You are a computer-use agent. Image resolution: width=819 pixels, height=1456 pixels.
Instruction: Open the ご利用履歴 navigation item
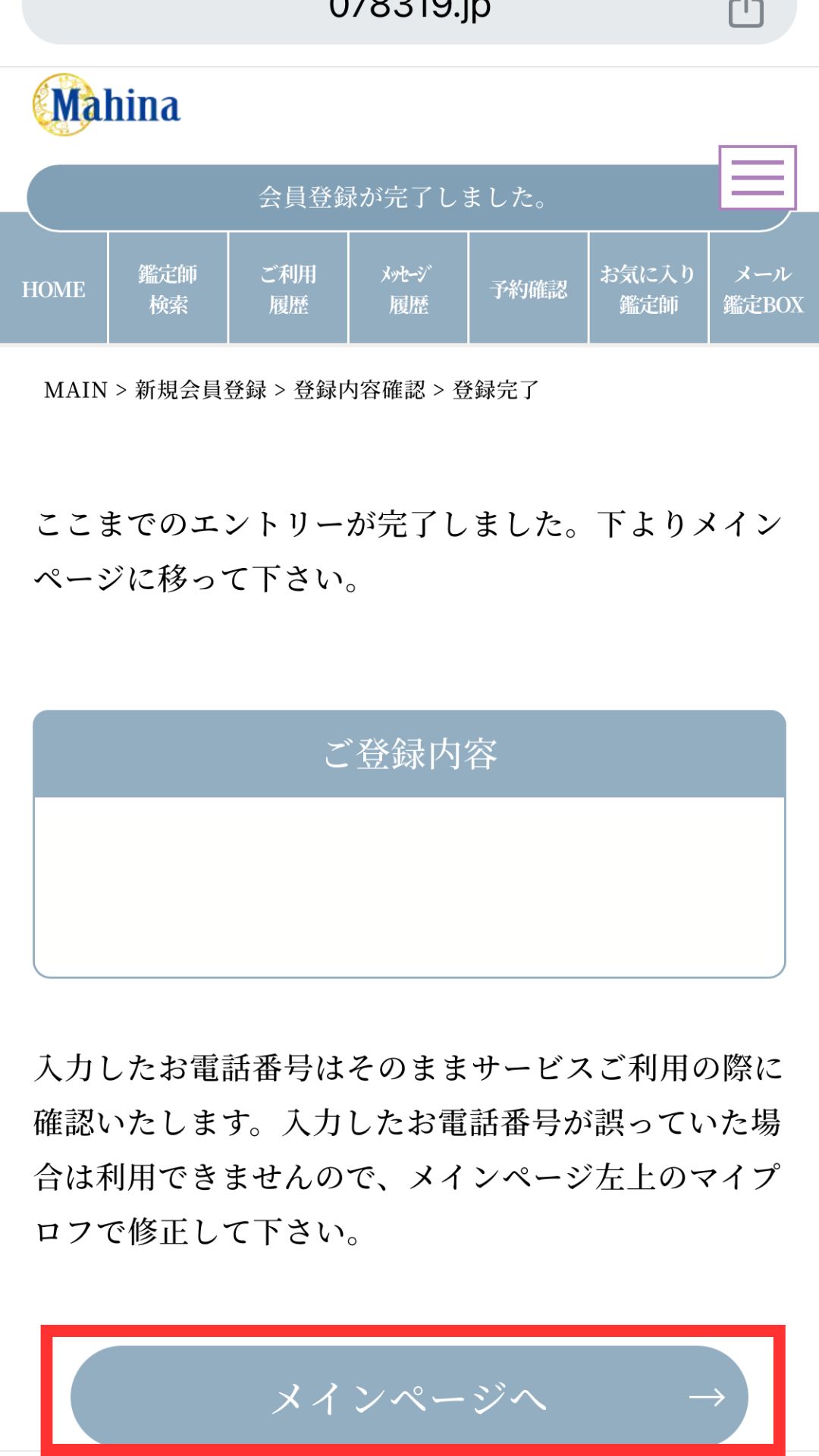[288, 289]
